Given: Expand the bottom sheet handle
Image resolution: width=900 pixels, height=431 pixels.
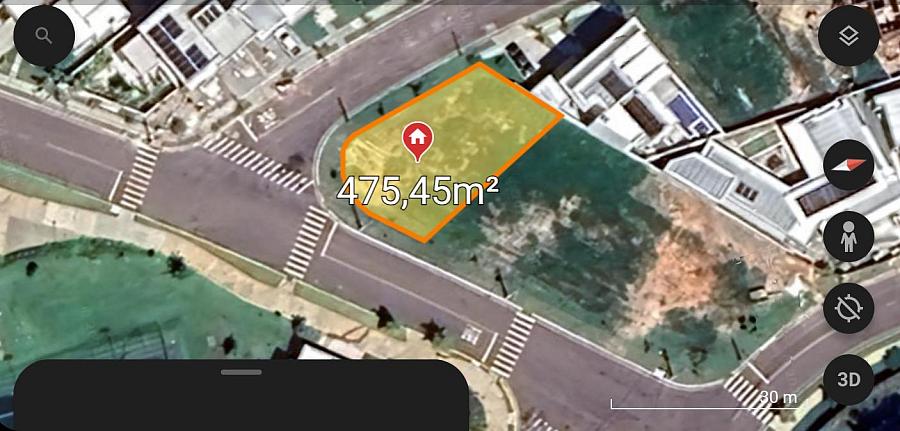Looking at the screenshot, I should coord(241,372).
